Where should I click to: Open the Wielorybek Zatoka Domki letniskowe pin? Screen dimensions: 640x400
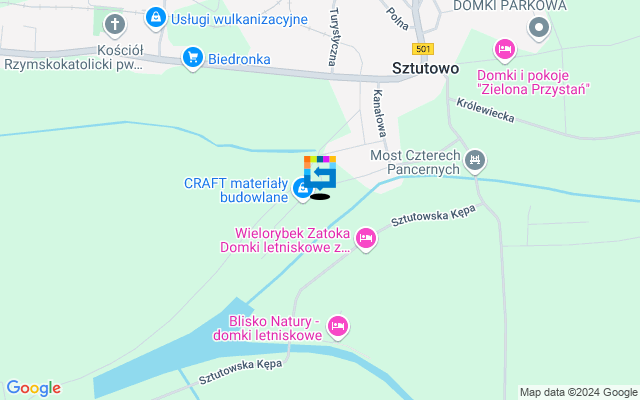(x=365, y=238)
